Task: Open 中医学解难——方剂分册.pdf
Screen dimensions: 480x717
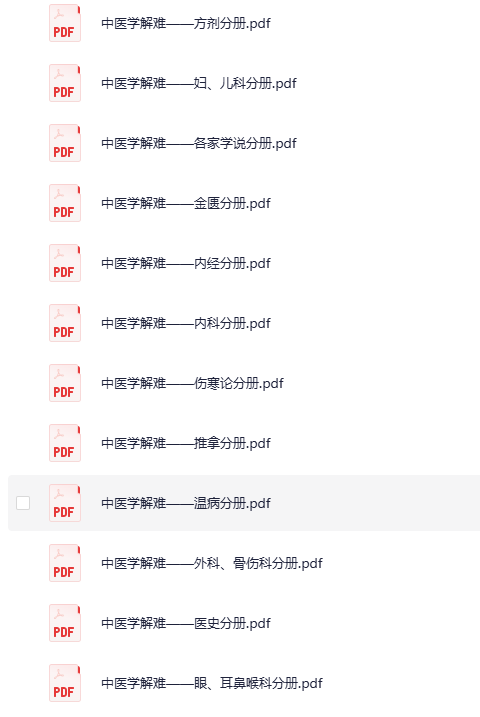Action: click(x=186, y=23)
